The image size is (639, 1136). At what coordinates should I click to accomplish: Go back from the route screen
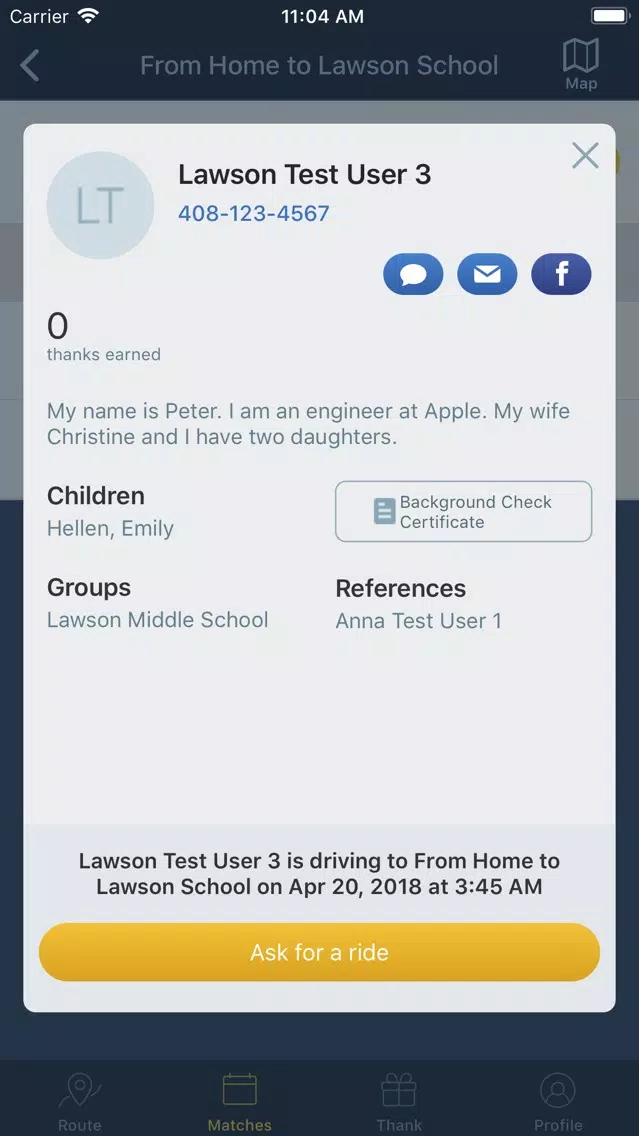30,66
